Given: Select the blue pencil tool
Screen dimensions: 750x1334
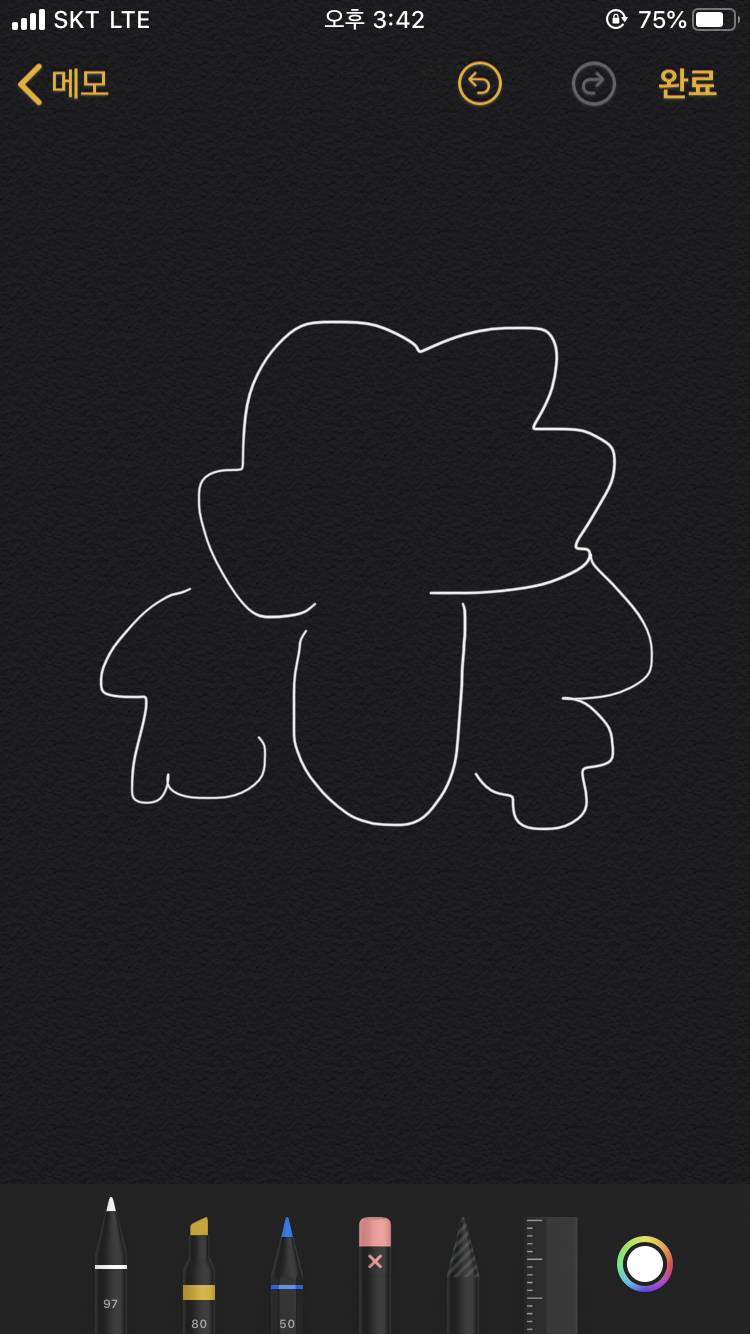Looking at the screenshot, I should coord(287,1272).
